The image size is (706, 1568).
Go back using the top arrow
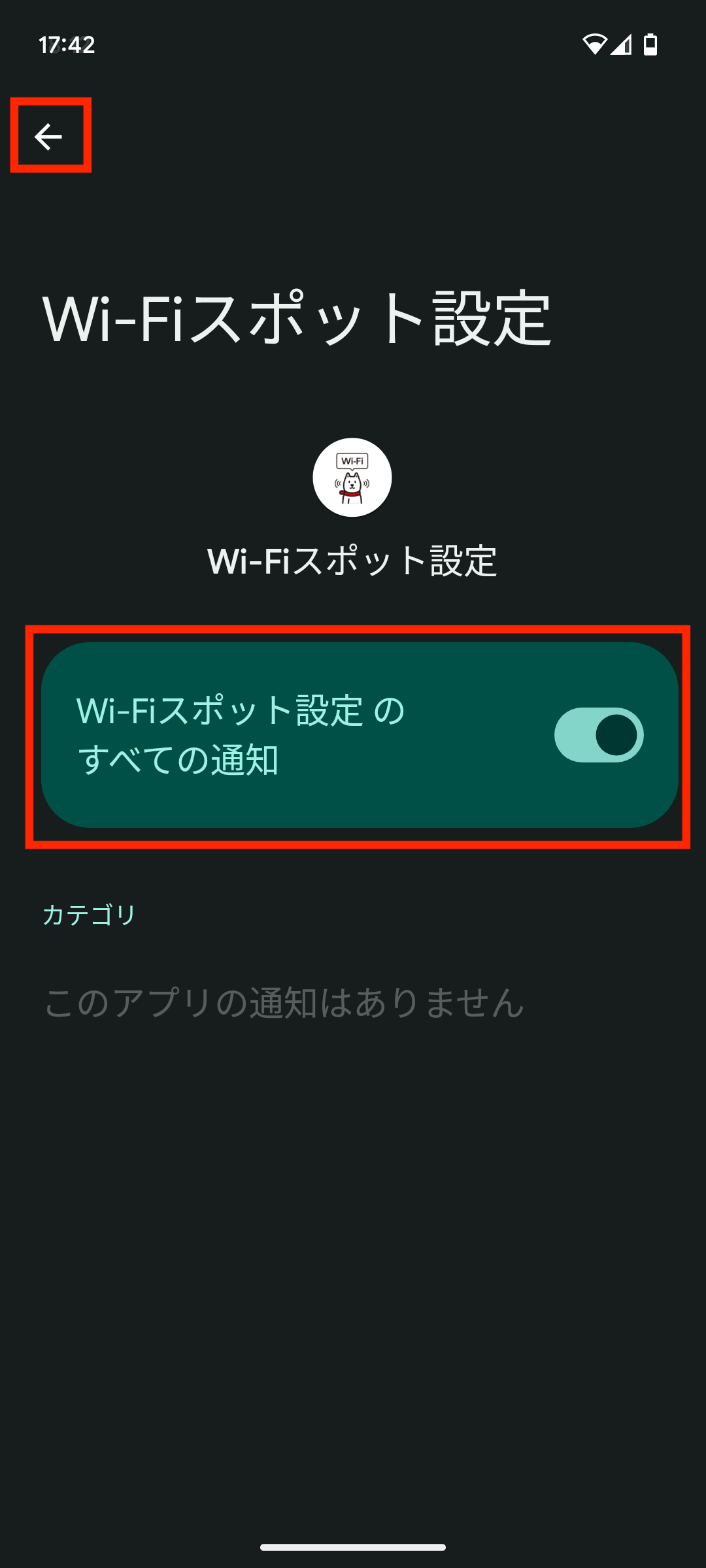pyautogui.click(x=48, y=137)
